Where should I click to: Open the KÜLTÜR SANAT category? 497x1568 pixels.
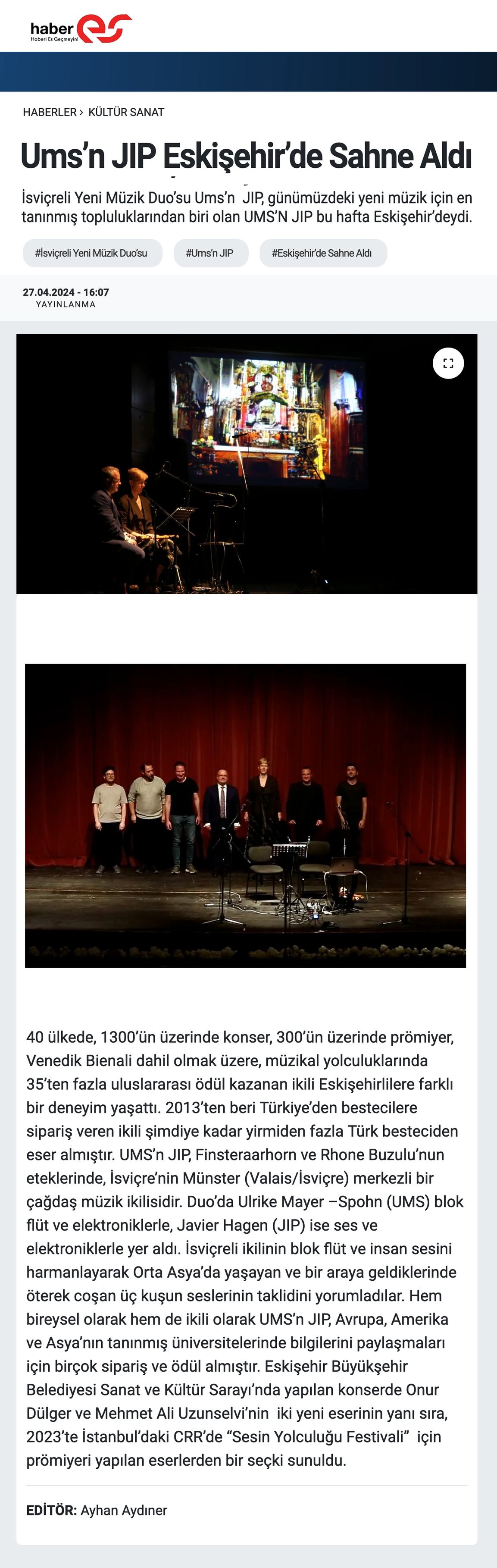click(126, 112)
